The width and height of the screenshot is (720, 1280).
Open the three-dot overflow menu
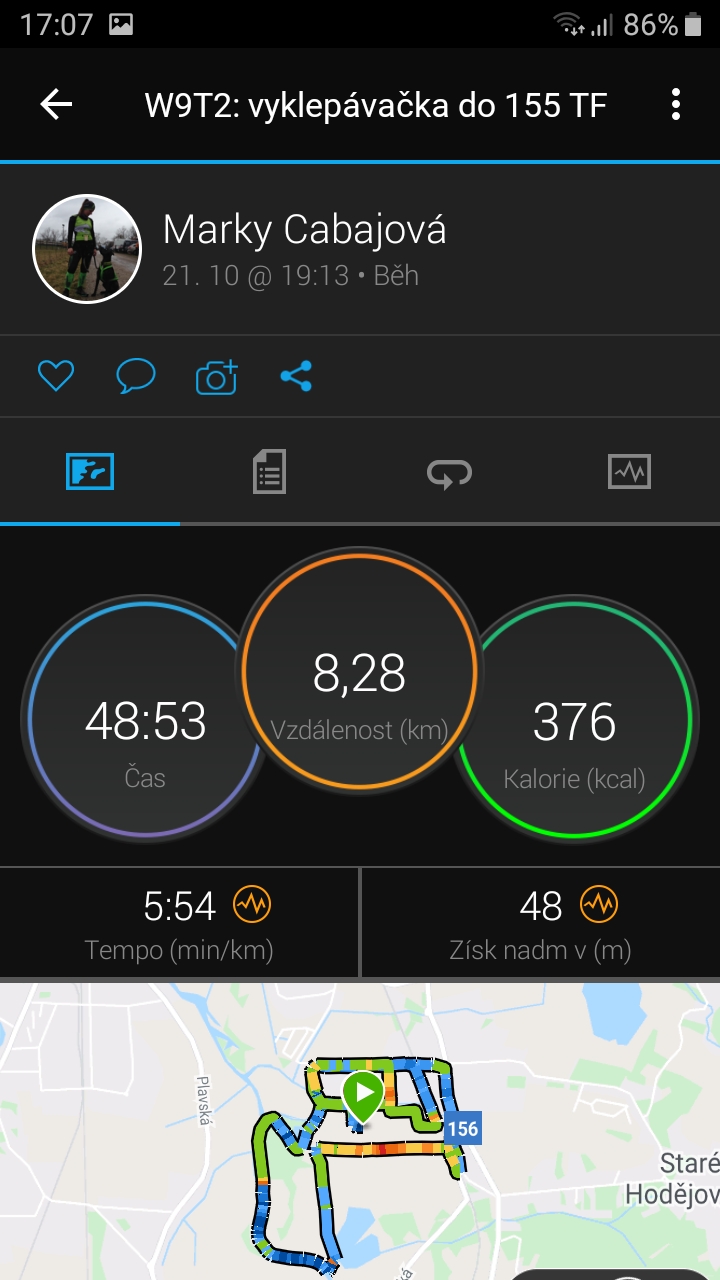(x=676, y=104)
